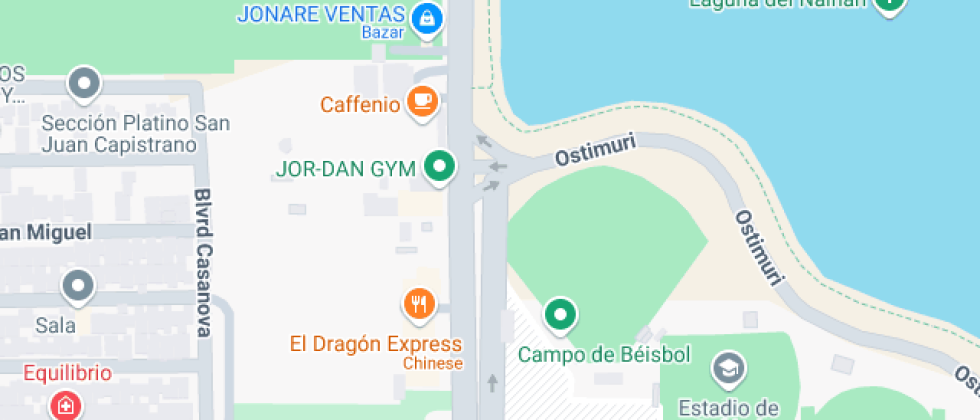Open the Caffenio coffee shop marker

click(x=423, y=101)
